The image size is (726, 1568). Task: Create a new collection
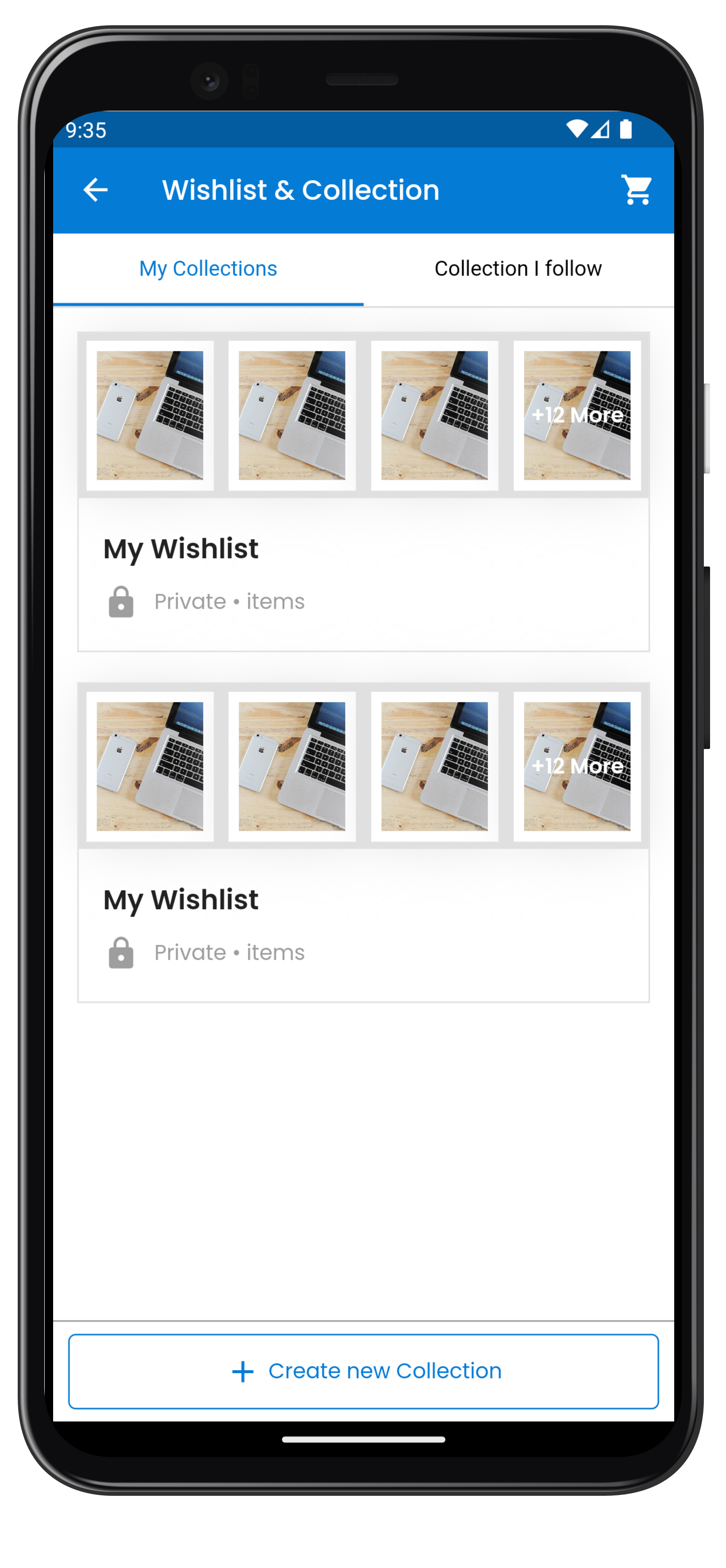[x=363, y=1371]
